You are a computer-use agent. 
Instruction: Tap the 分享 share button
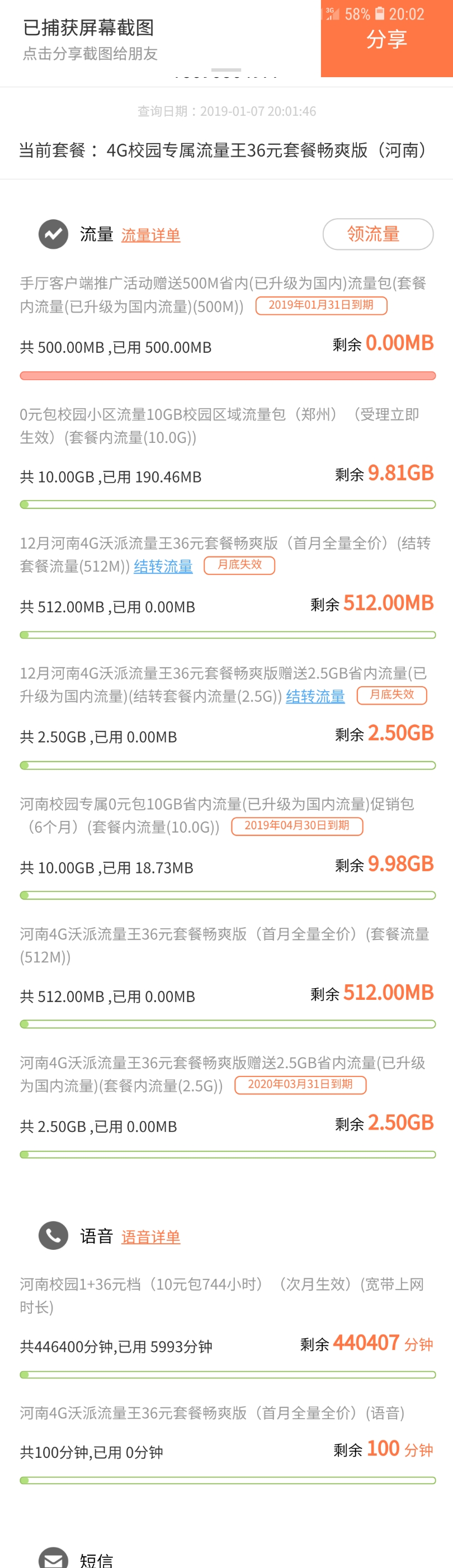click(386, 40)
